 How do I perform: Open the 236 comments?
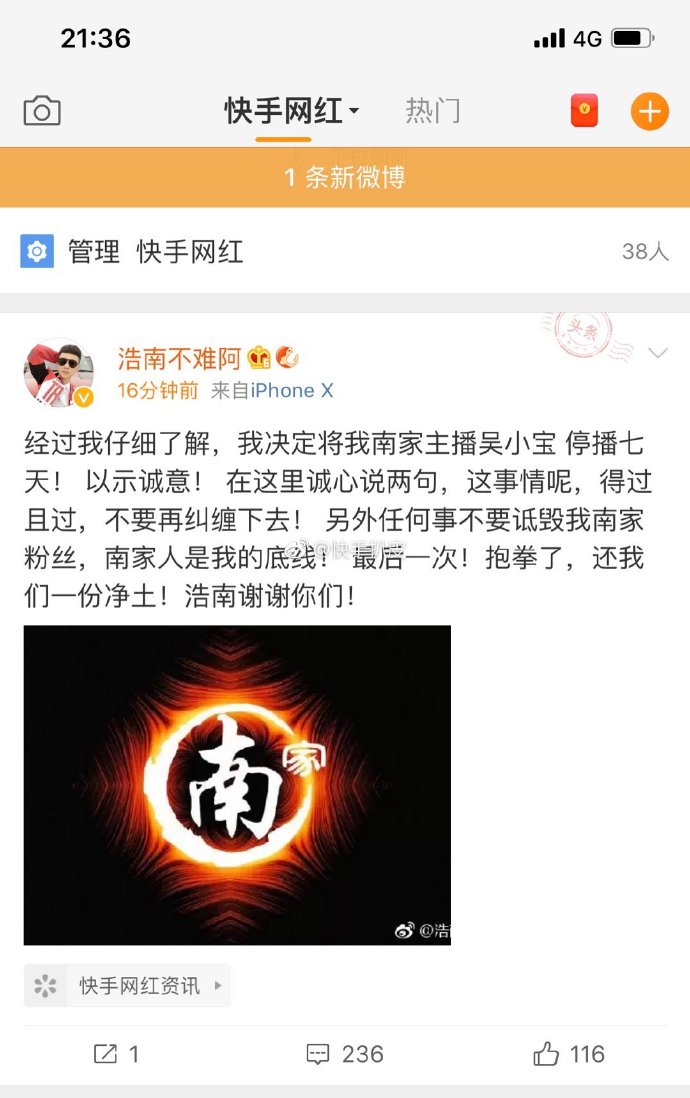coord(345,1054)
